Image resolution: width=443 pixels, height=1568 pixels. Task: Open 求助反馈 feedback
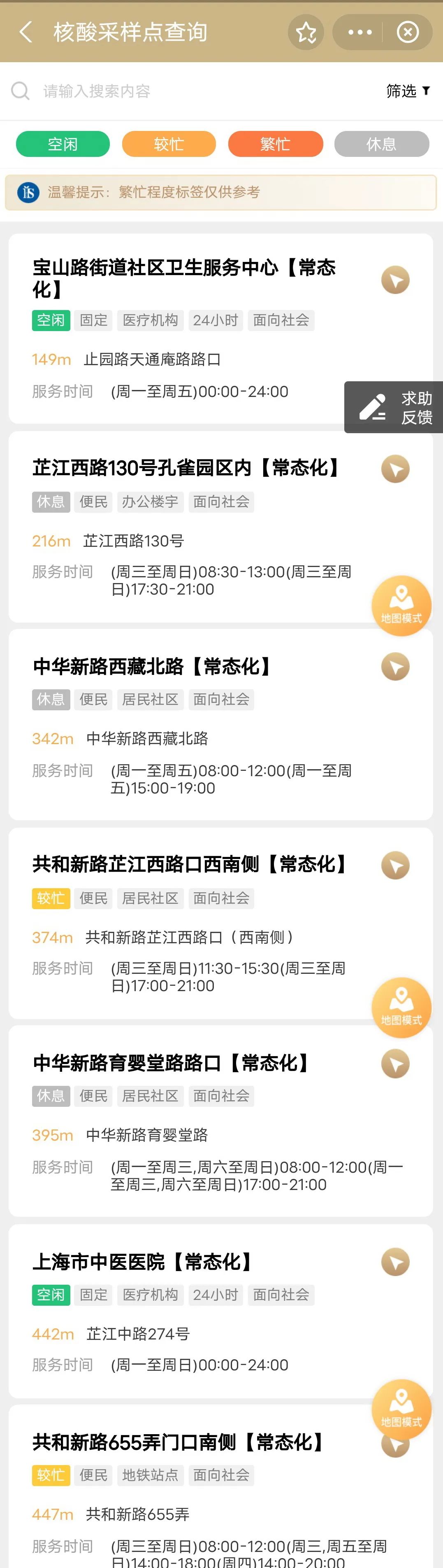coord(394,407)
